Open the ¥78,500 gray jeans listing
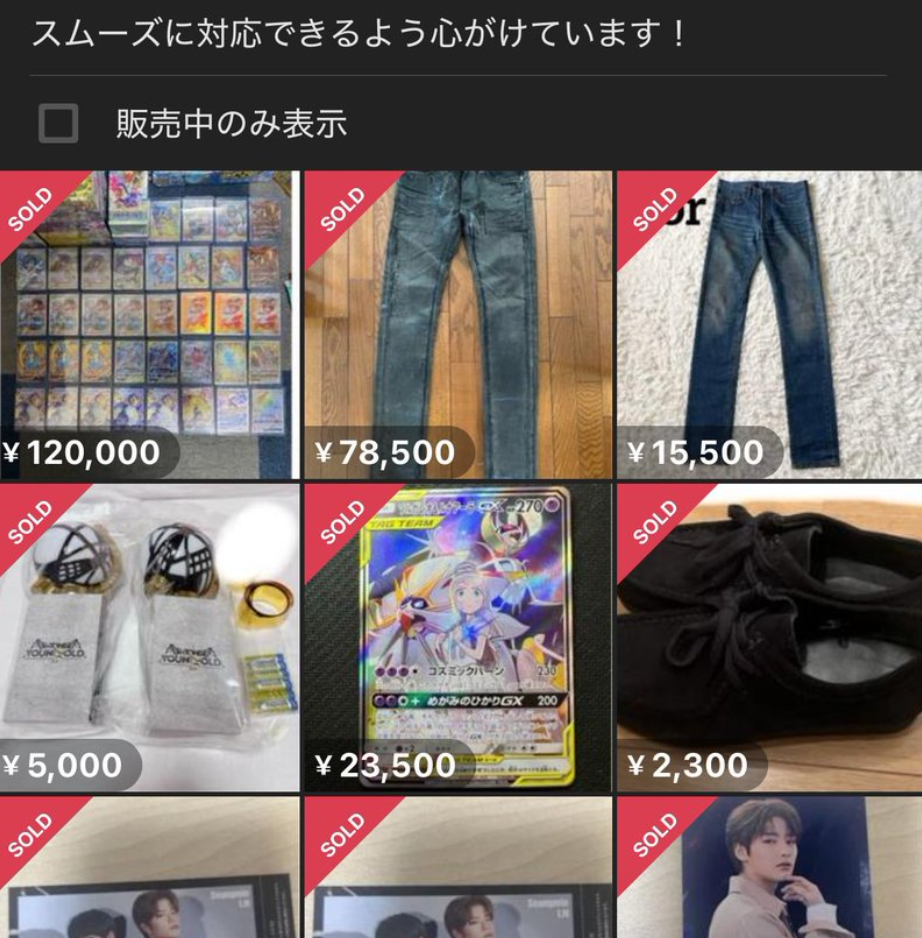 pos(458,325)
